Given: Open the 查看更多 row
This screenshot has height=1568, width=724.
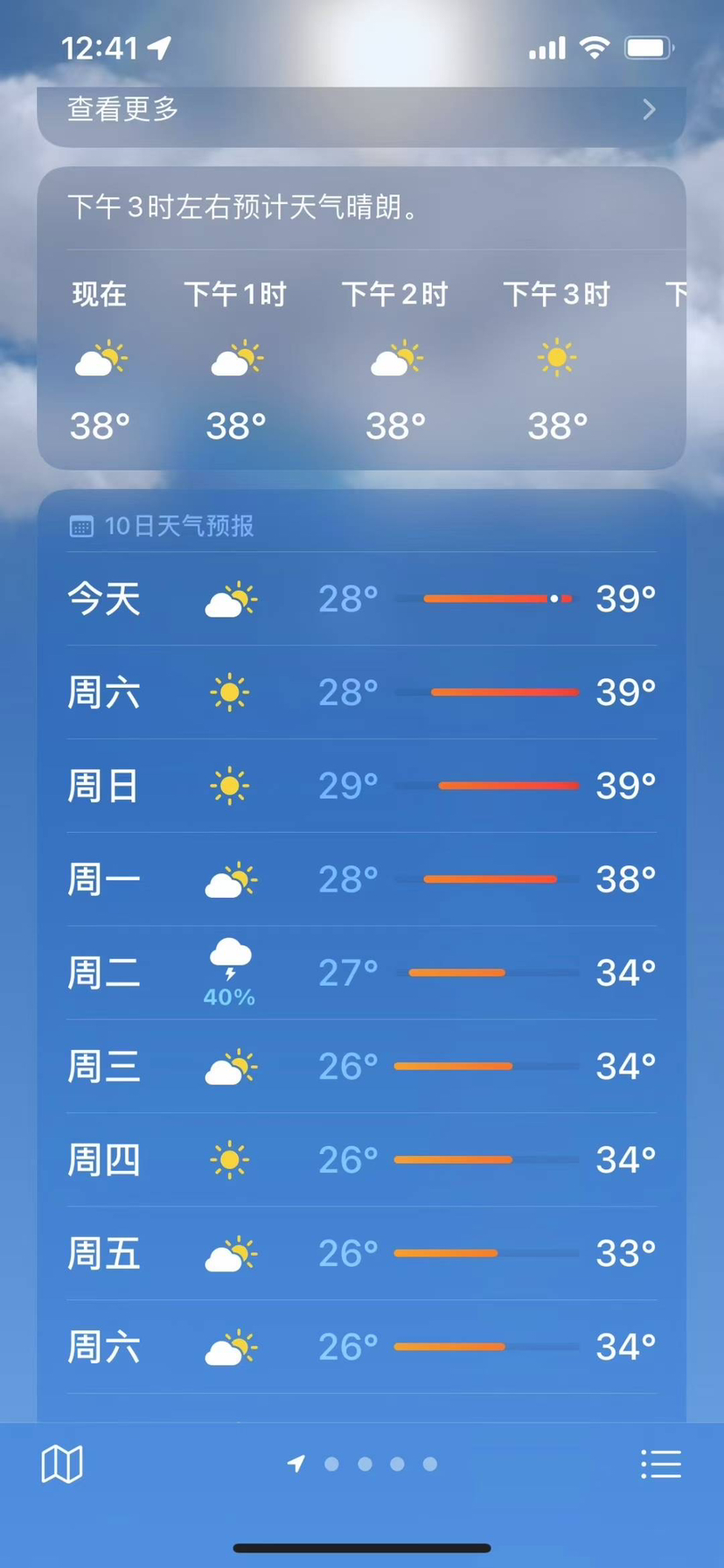Looking at the screenshot, I should [361, 110].
